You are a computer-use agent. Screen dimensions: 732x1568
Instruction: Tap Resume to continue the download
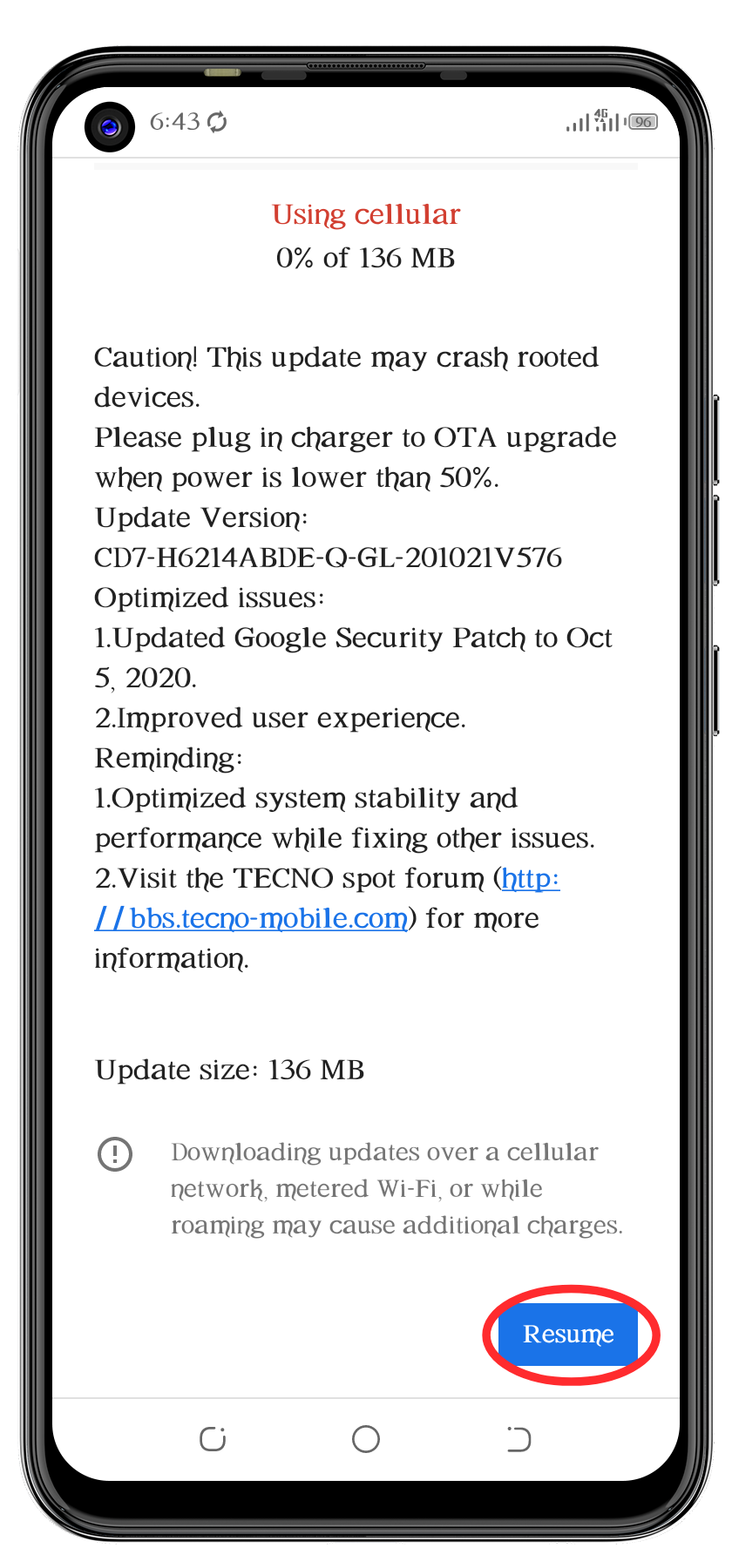[x=568, y=1334]
